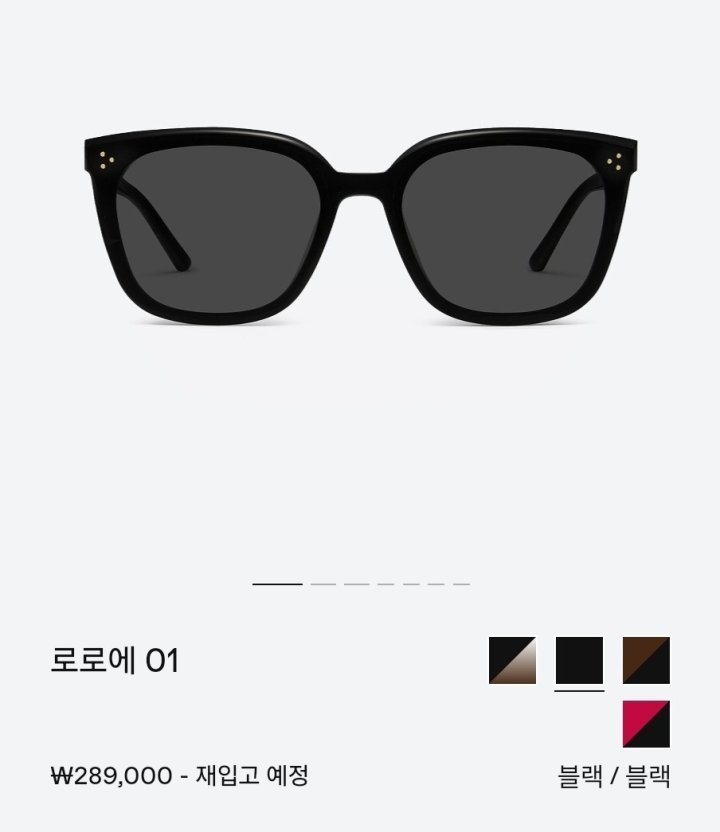
Task: Pick the red and black color swatch
Action: (x=646, y=724)
